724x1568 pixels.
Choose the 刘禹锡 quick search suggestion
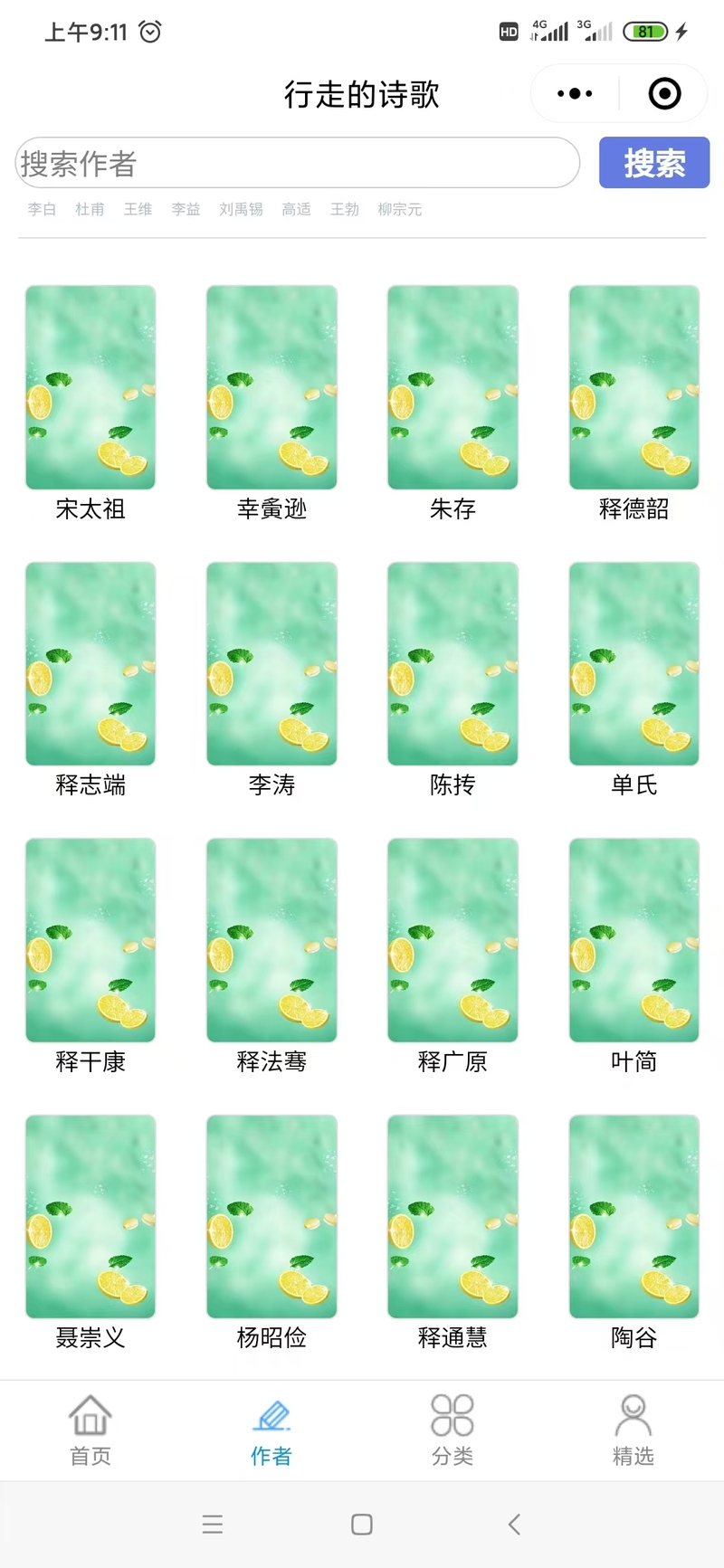click(x=241, y=209)
